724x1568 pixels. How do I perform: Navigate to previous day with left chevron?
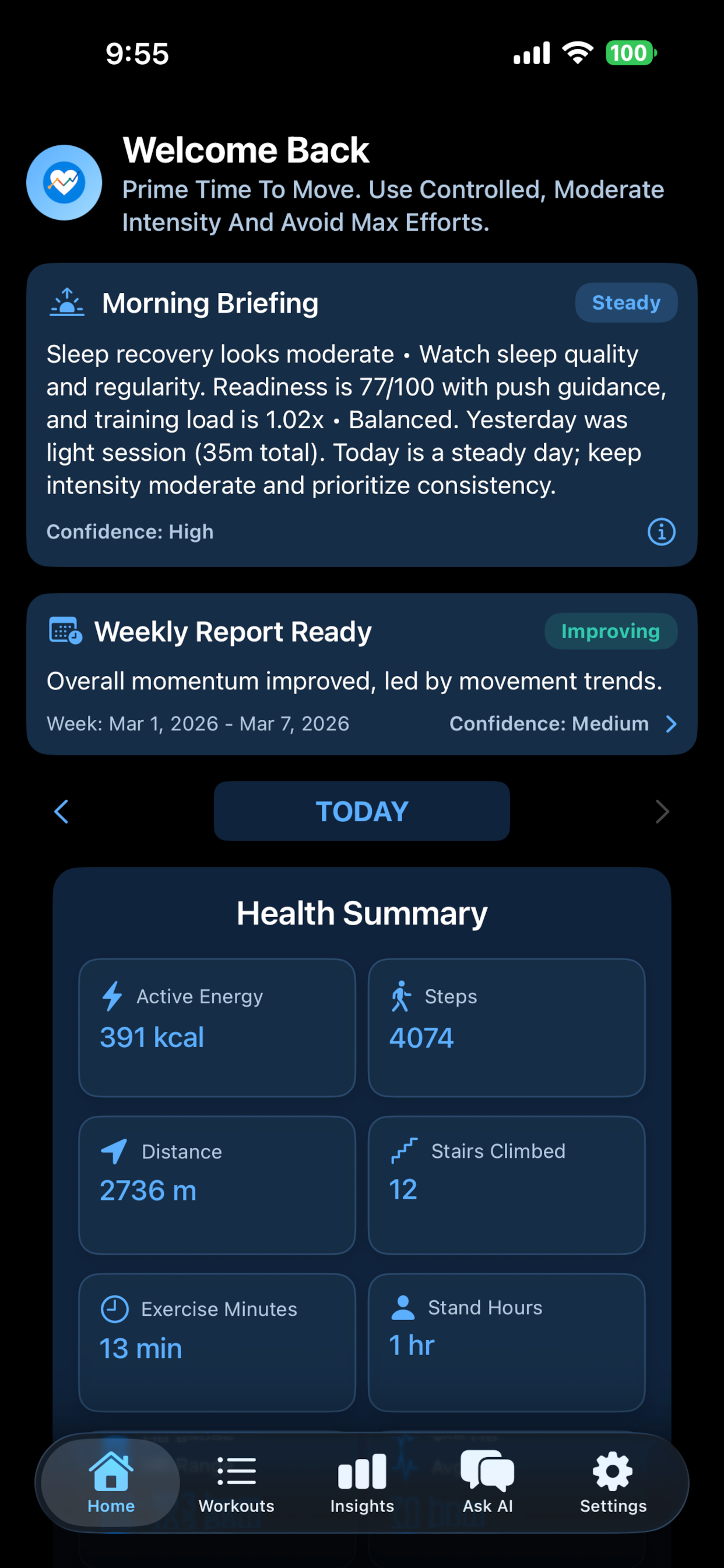[x=61, y=811]
